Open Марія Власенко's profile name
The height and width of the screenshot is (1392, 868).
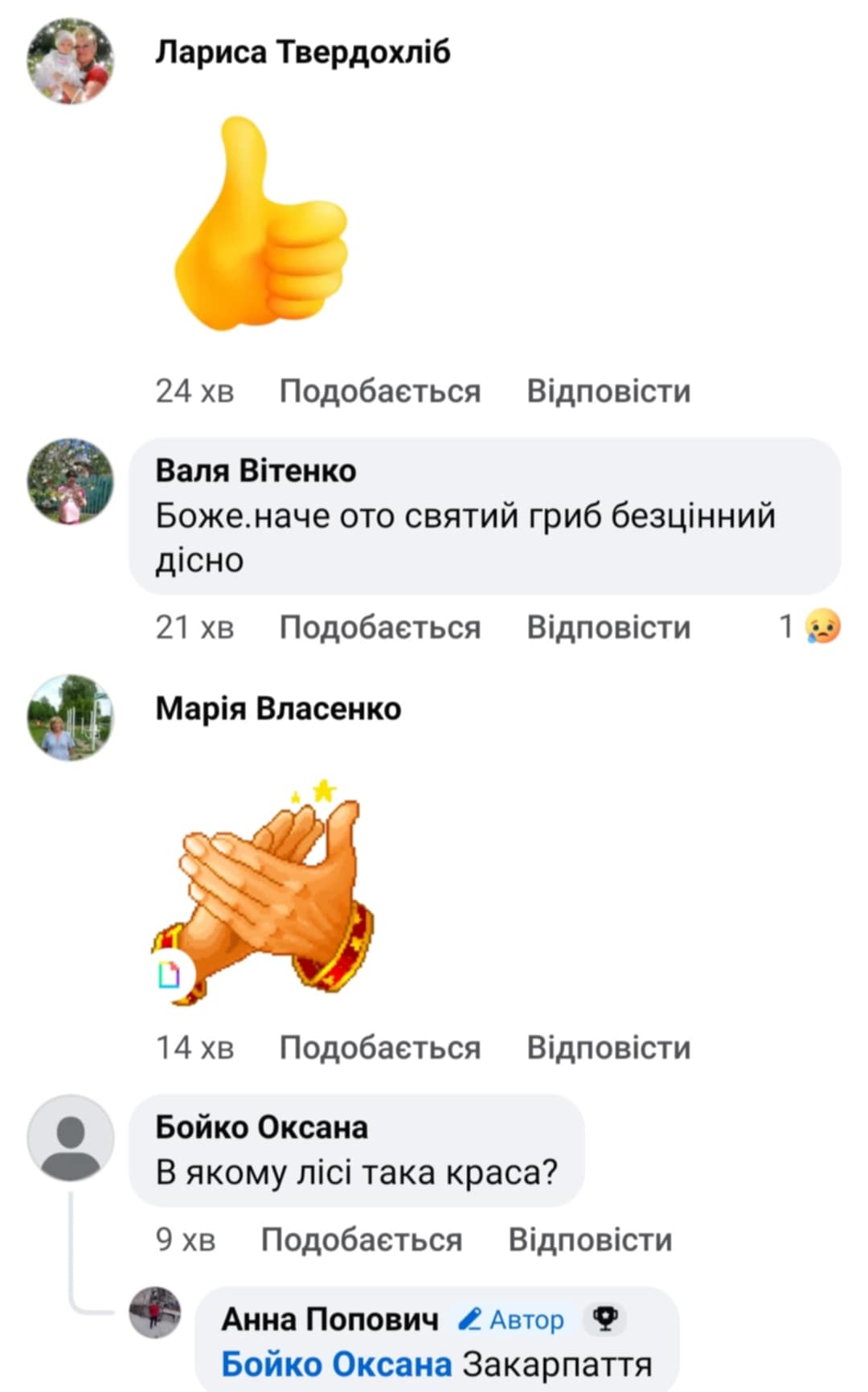click(278, 709)
